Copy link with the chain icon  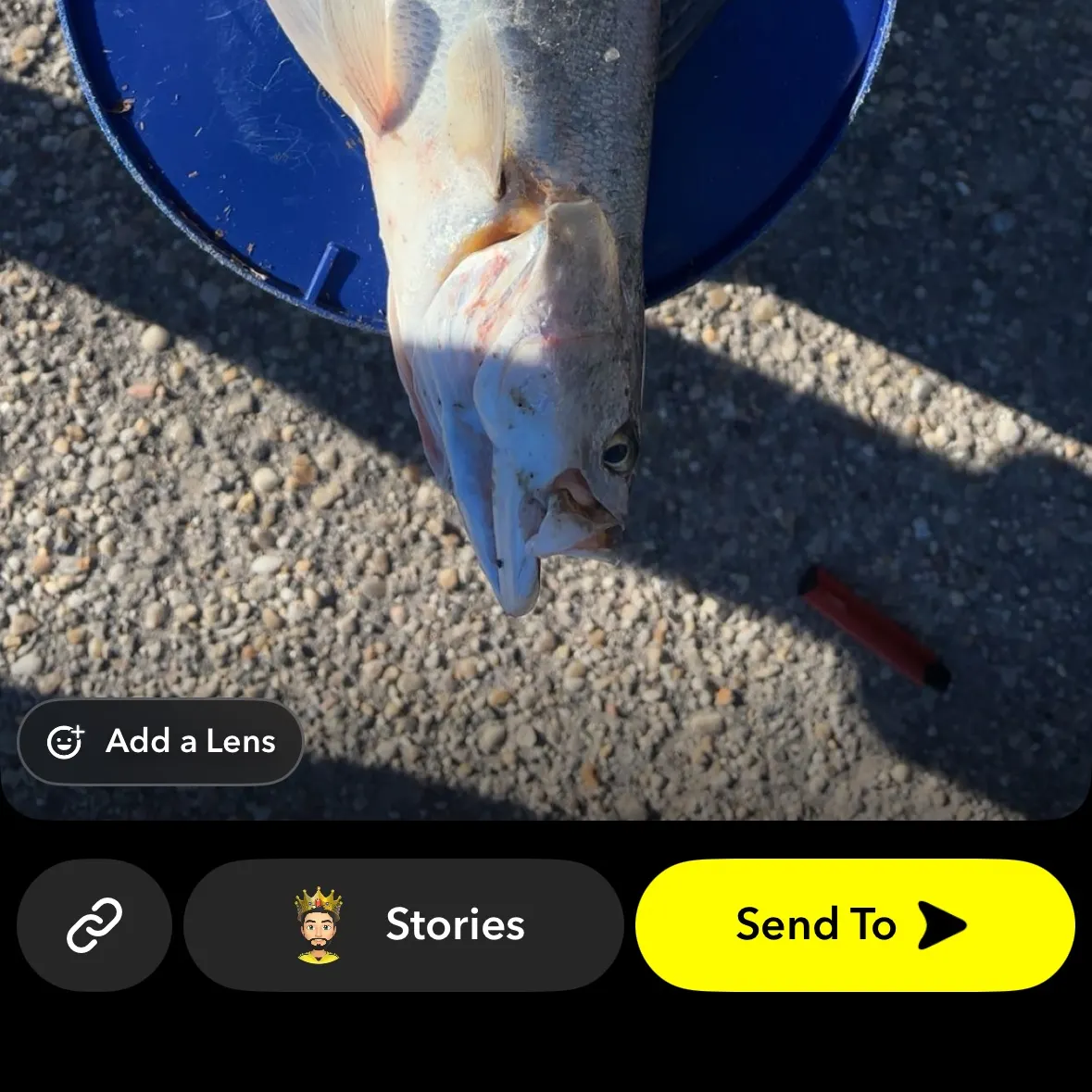(x=94, y=924)
